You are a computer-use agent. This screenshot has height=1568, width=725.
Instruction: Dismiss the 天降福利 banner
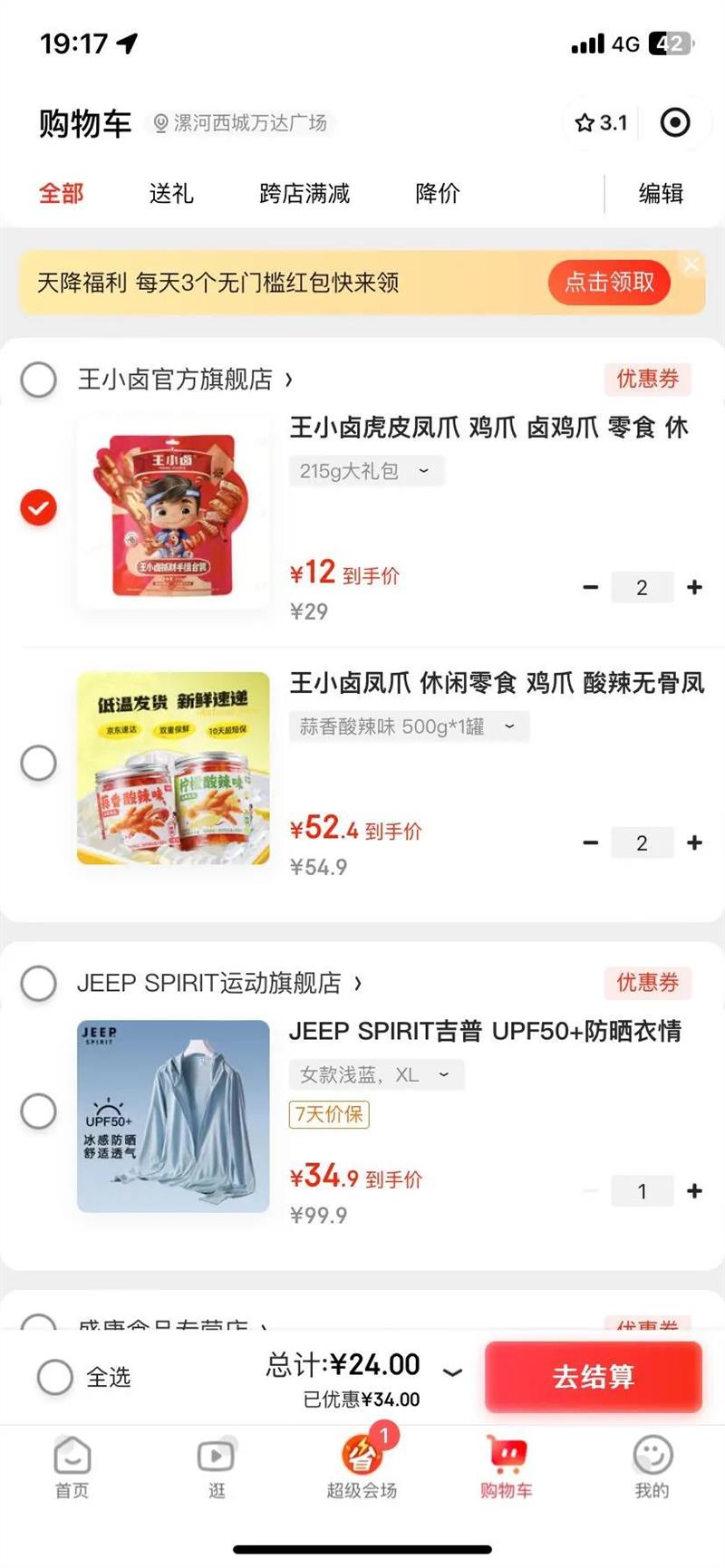(691, 265)
